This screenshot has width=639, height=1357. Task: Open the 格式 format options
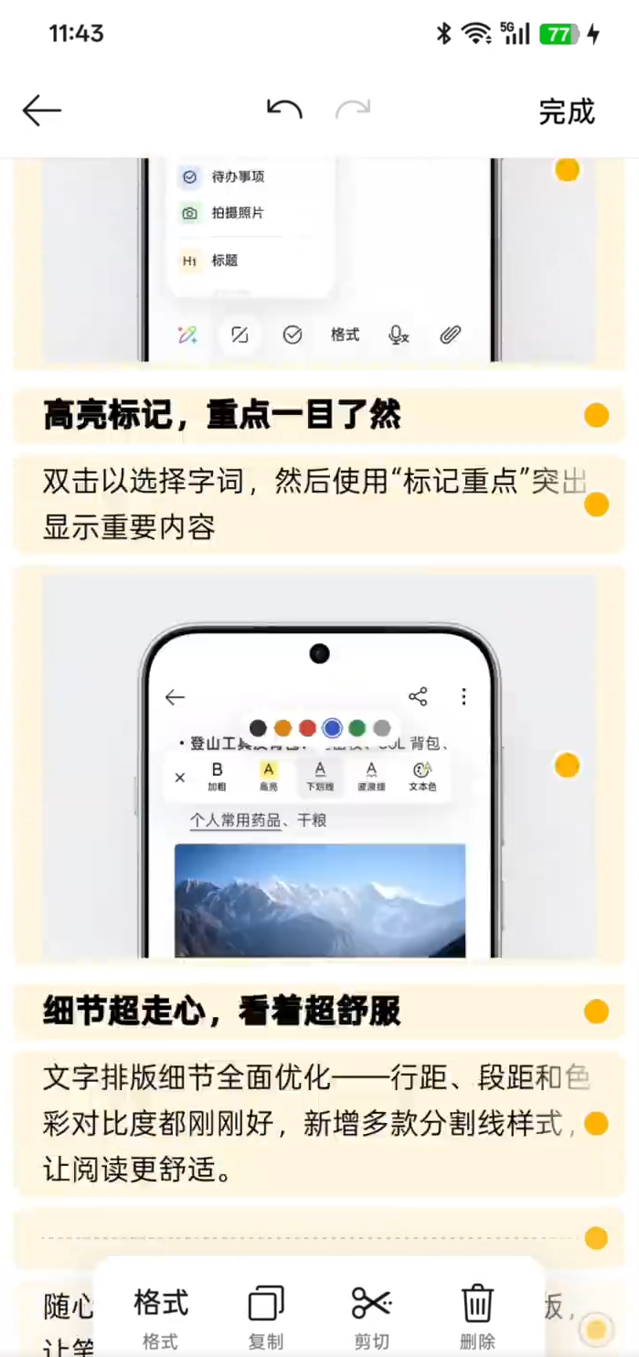(161, 1314)
